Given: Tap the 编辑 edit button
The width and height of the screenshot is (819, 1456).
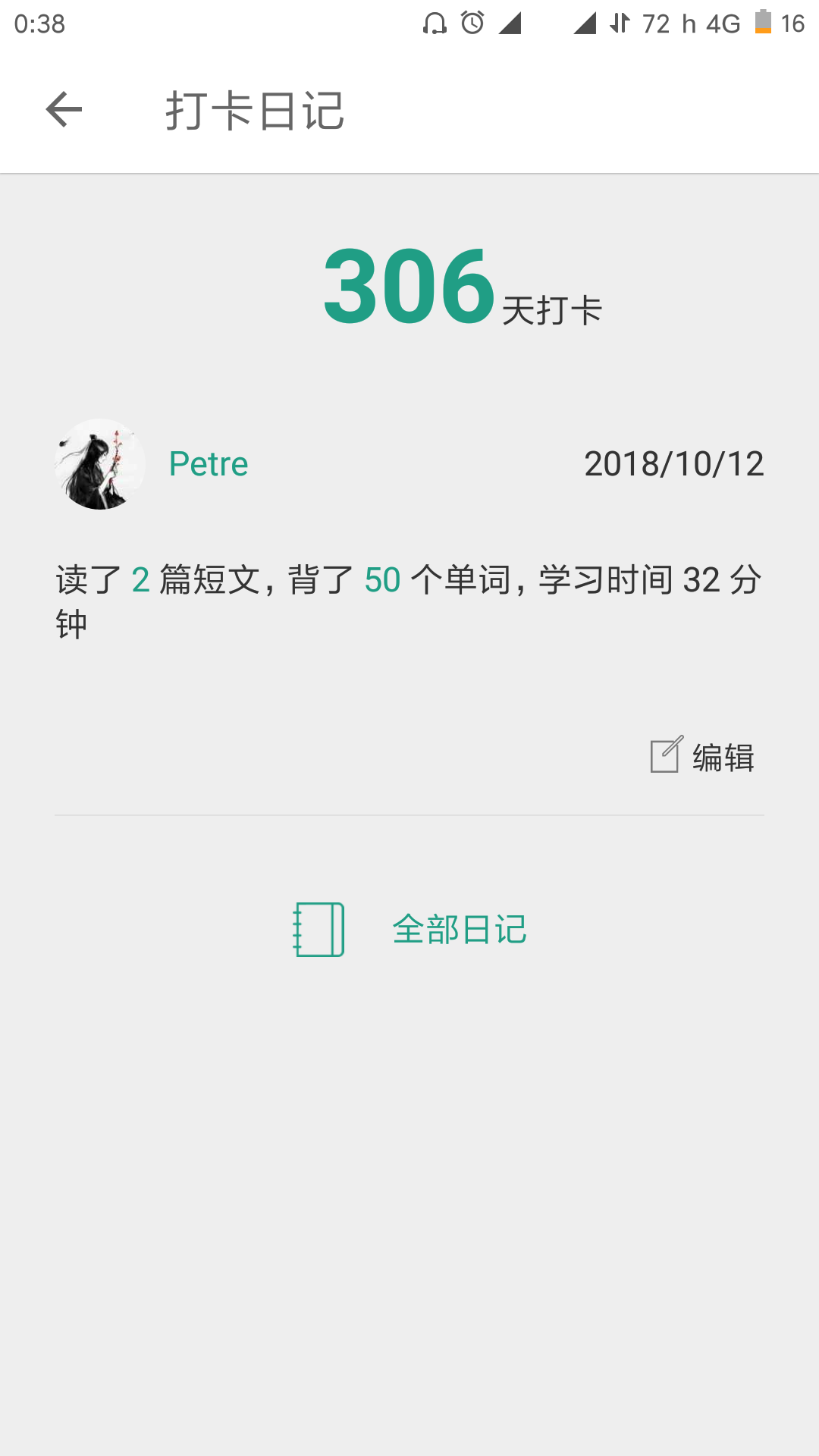Looking at the screenshot, I should click(703, 756).
